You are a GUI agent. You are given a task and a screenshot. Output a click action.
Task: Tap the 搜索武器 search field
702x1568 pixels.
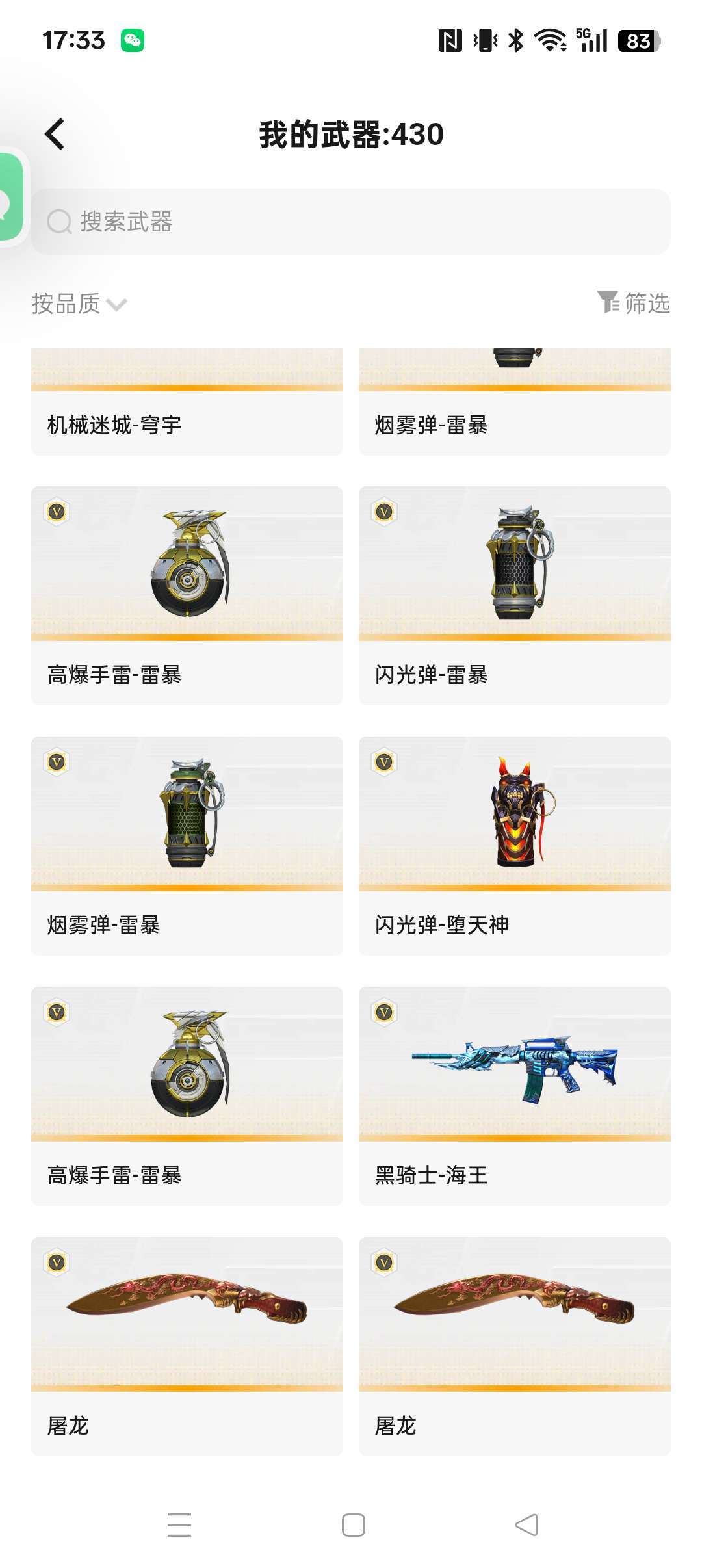[x=351, y=222]
